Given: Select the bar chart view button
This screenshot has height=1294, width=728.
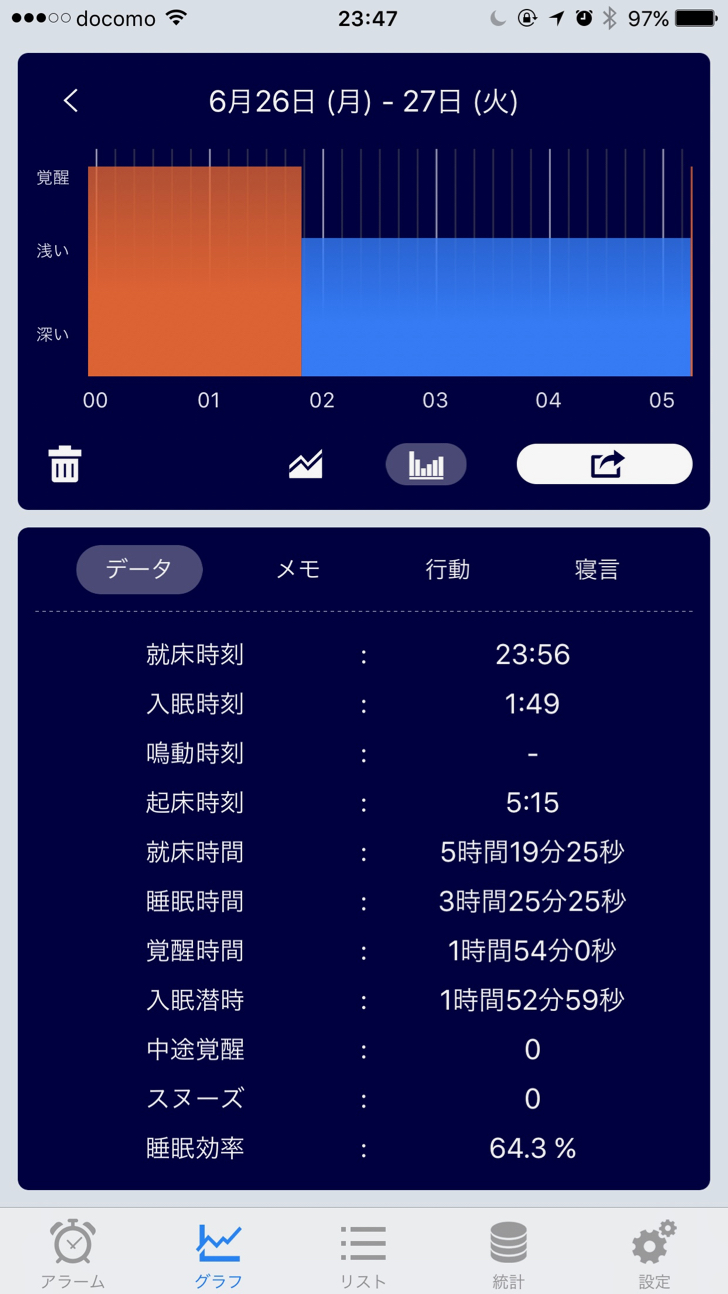Looking at the screenshot, I should [x=426, y=464].
